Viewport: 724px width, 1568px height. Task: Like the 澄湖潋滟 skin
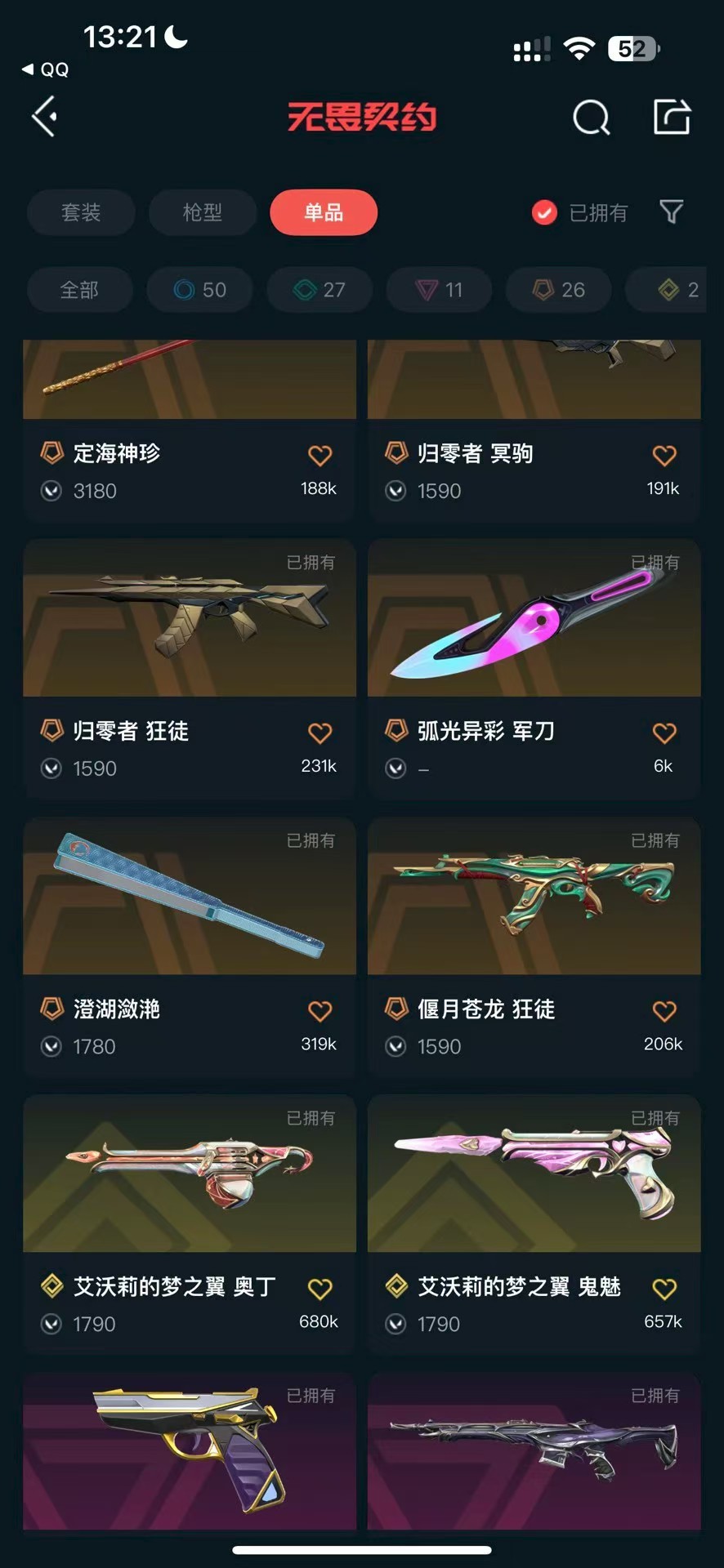tap(320, 1011)
